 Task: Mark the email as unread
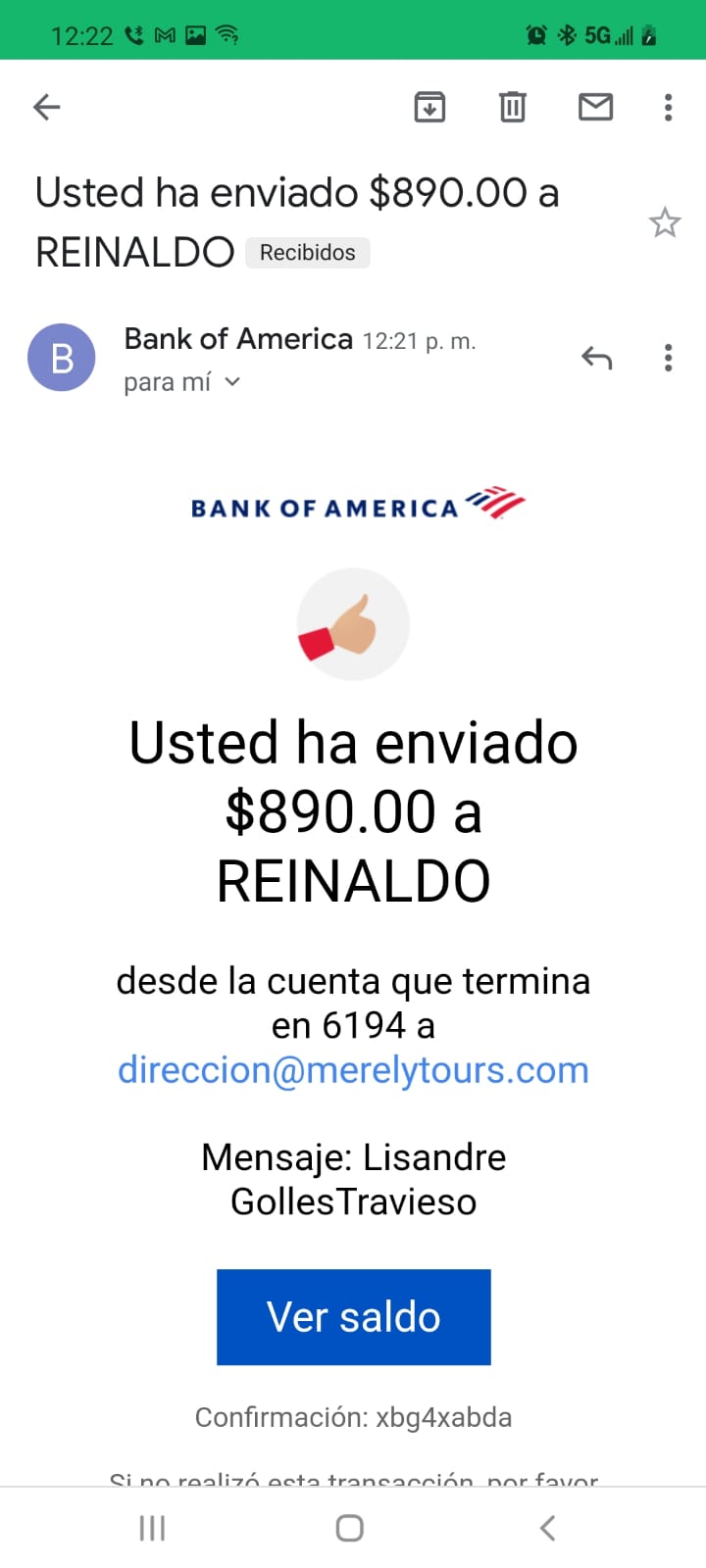click(595, 106)
